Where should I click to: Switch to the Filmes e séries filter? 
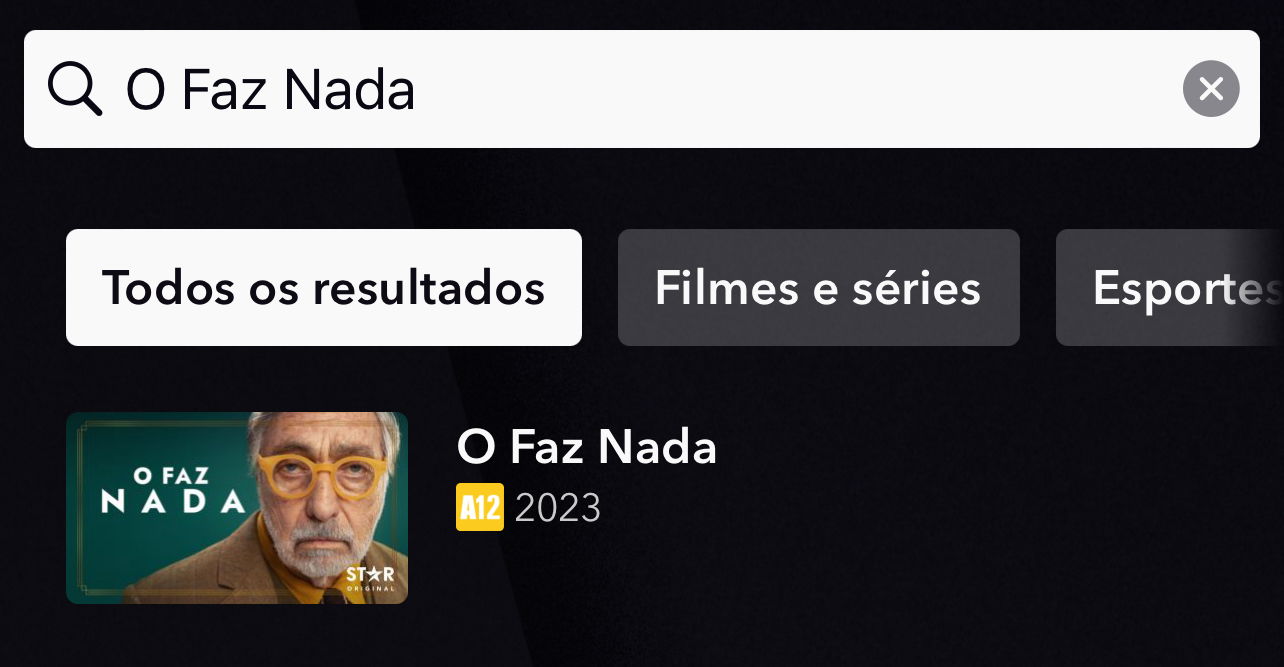point(818,288)
